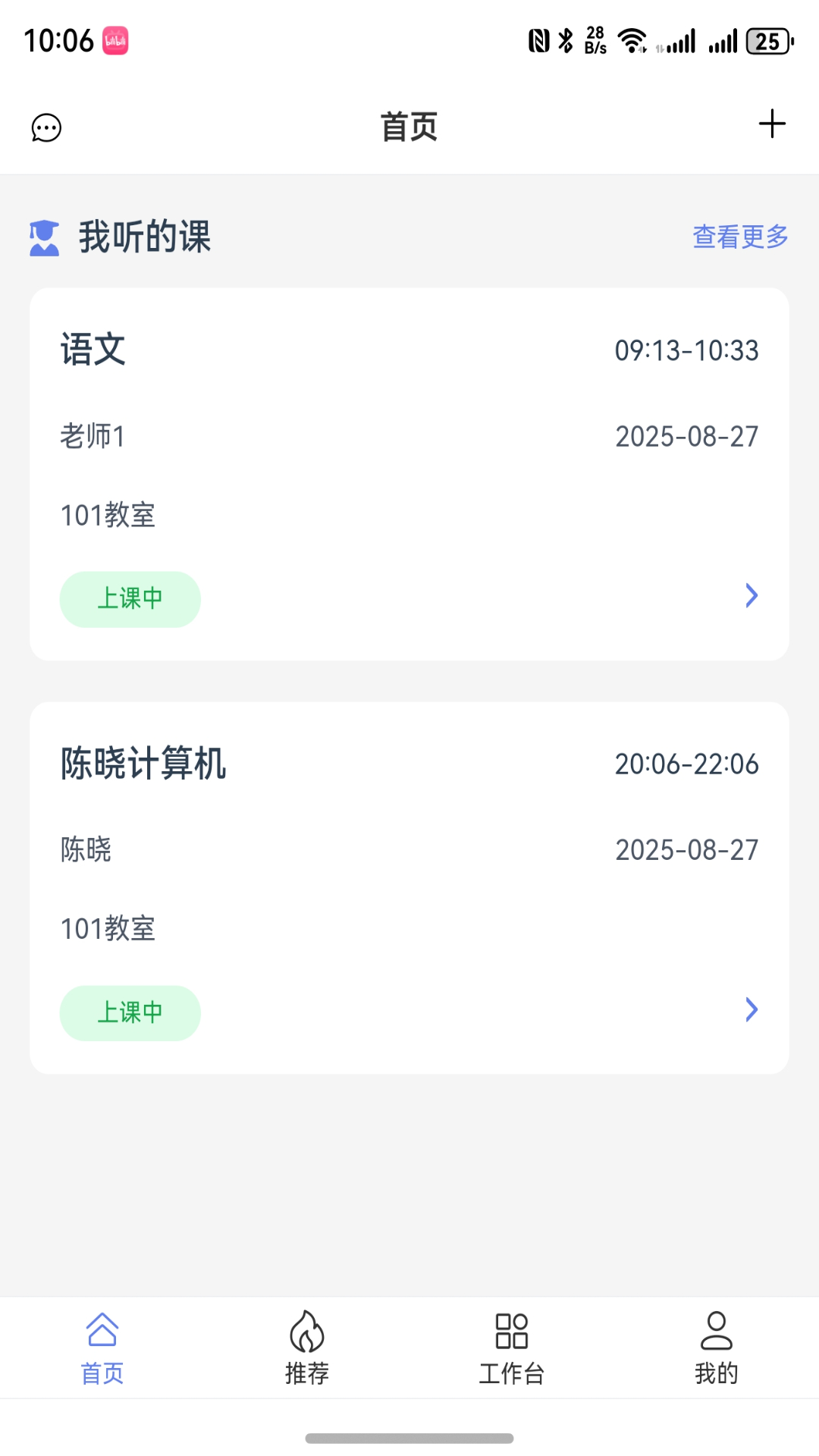Expand 陈晓计算机 course details via chevron

[x=751, y=1009]
